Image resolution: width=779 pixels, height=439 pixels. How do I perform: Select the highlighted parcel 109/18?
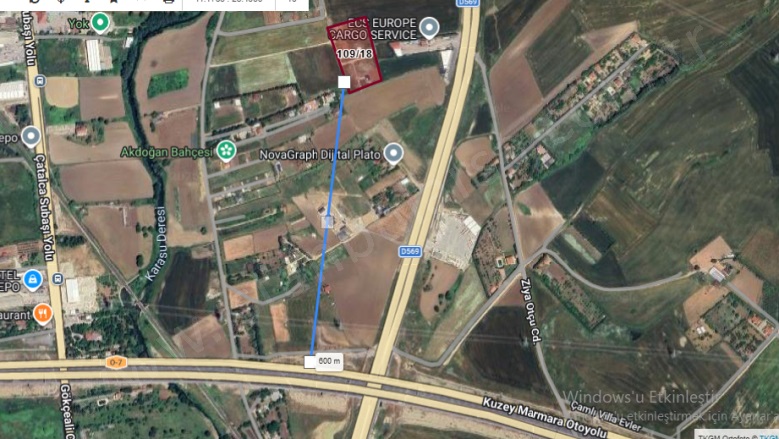[x=362, y=70]
